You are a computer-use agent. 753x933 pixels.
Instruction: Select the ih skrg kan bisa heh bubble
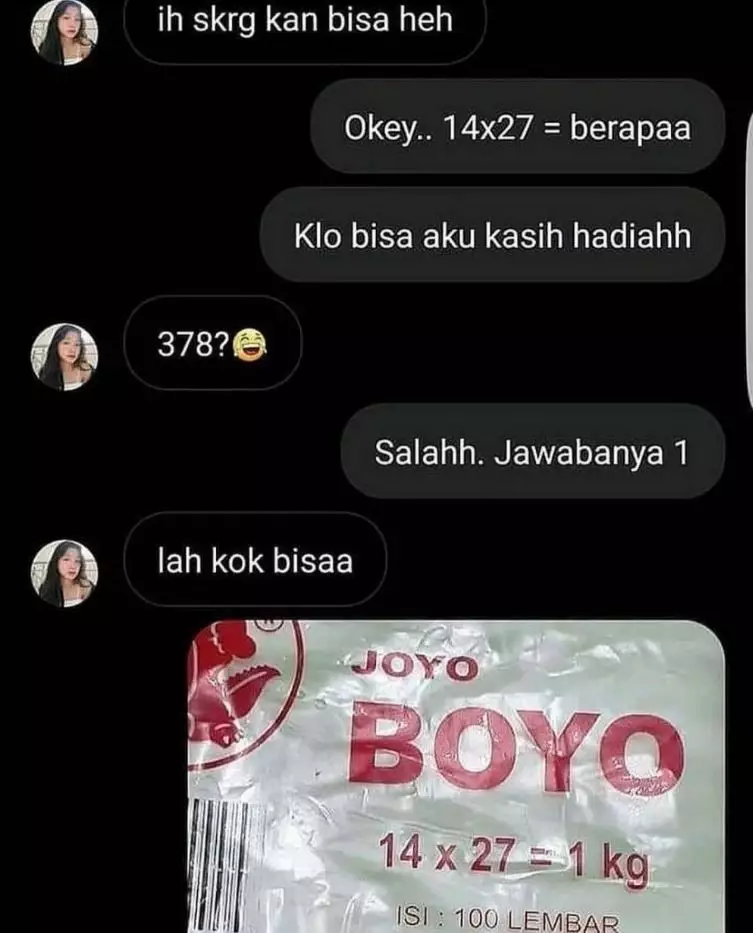tap(307, 22)
